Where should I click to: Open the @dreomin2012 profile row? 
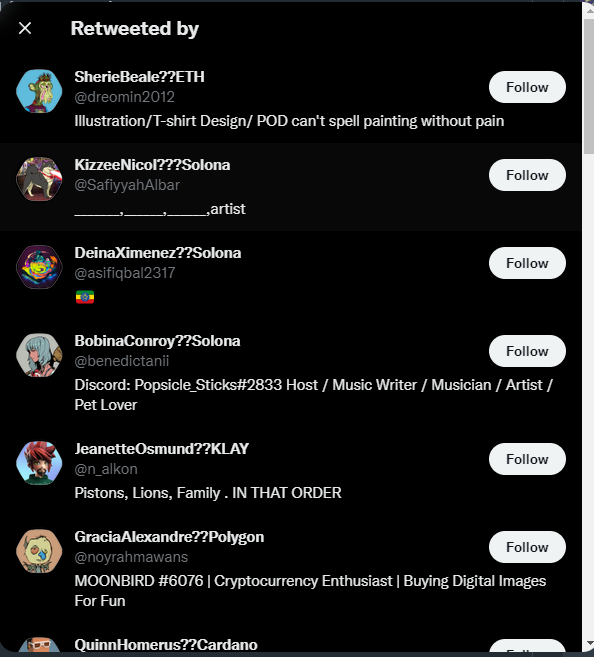point(291,99)
